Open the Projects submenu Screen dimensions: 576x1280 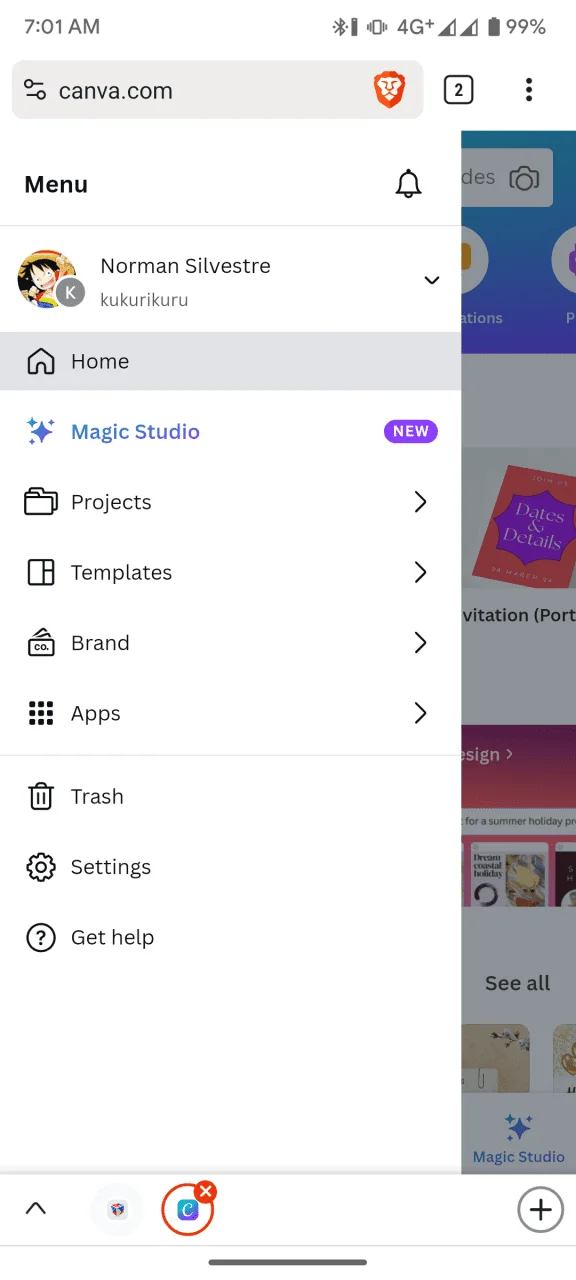pos(230,502)
